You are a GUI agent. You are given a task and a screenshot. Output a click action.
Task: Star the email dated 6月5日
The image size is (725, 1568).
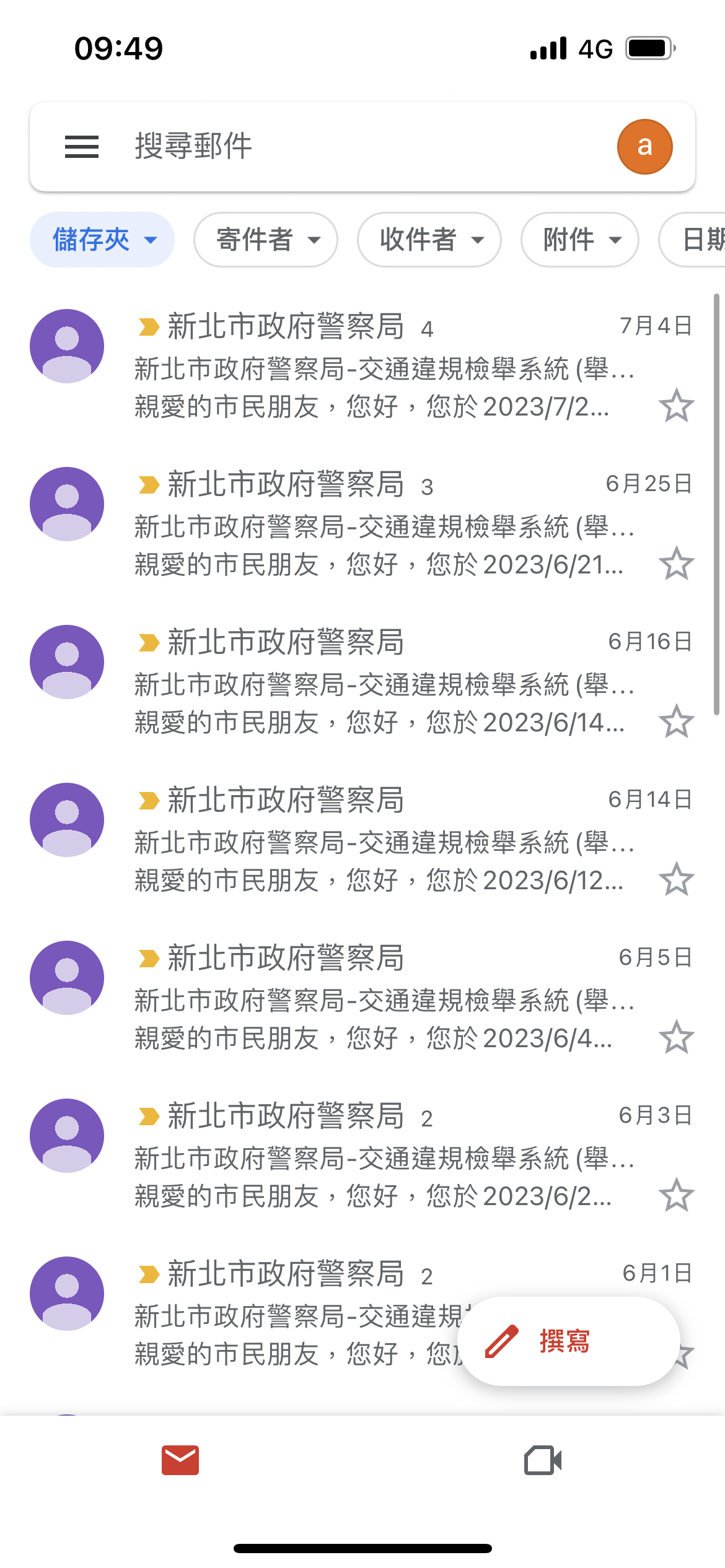point(676,1038)
